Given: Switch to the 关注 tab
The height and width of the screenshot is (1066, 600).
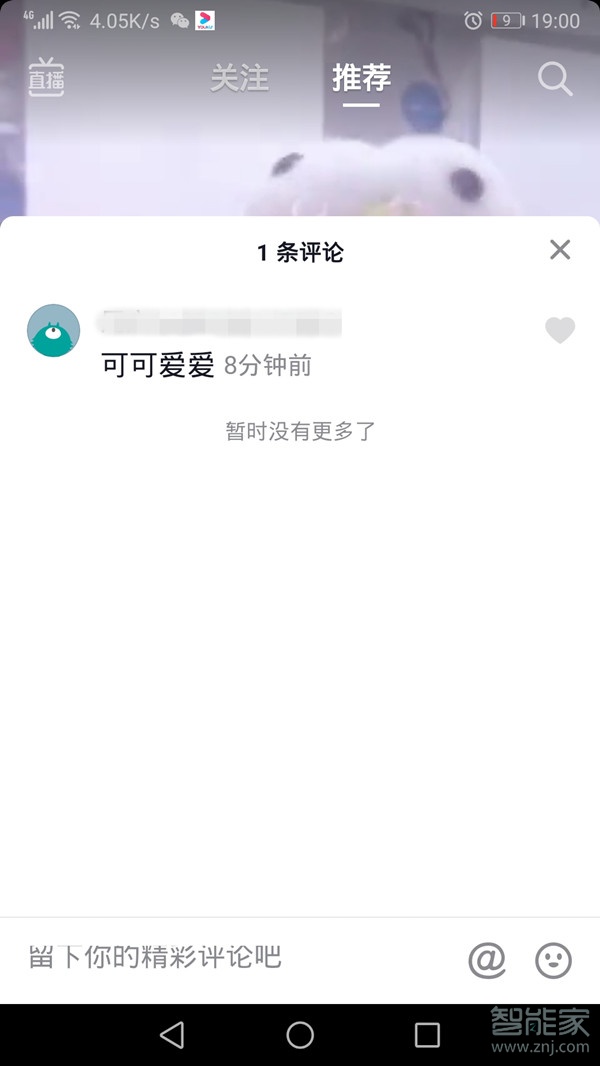Looking at the screenshot, I should (x=240, y=78).
